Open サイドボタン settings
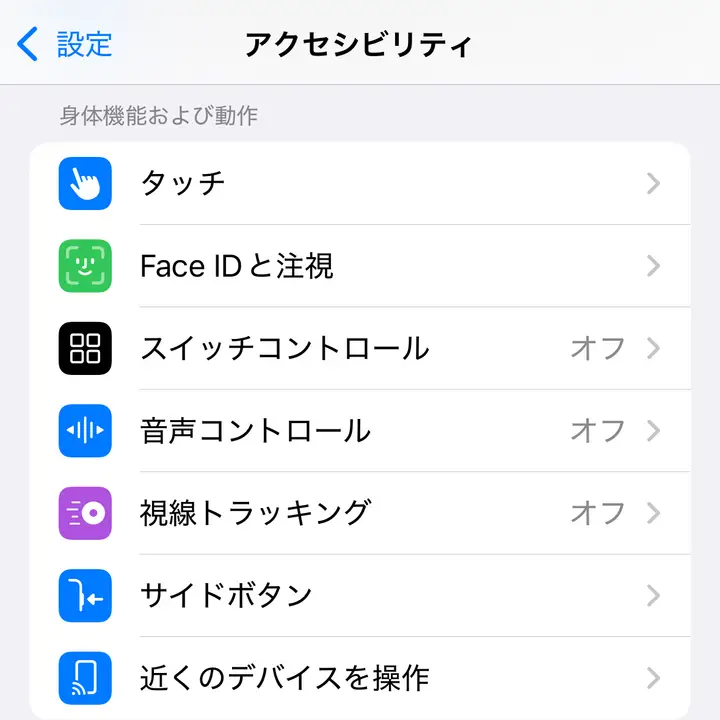 360,596
